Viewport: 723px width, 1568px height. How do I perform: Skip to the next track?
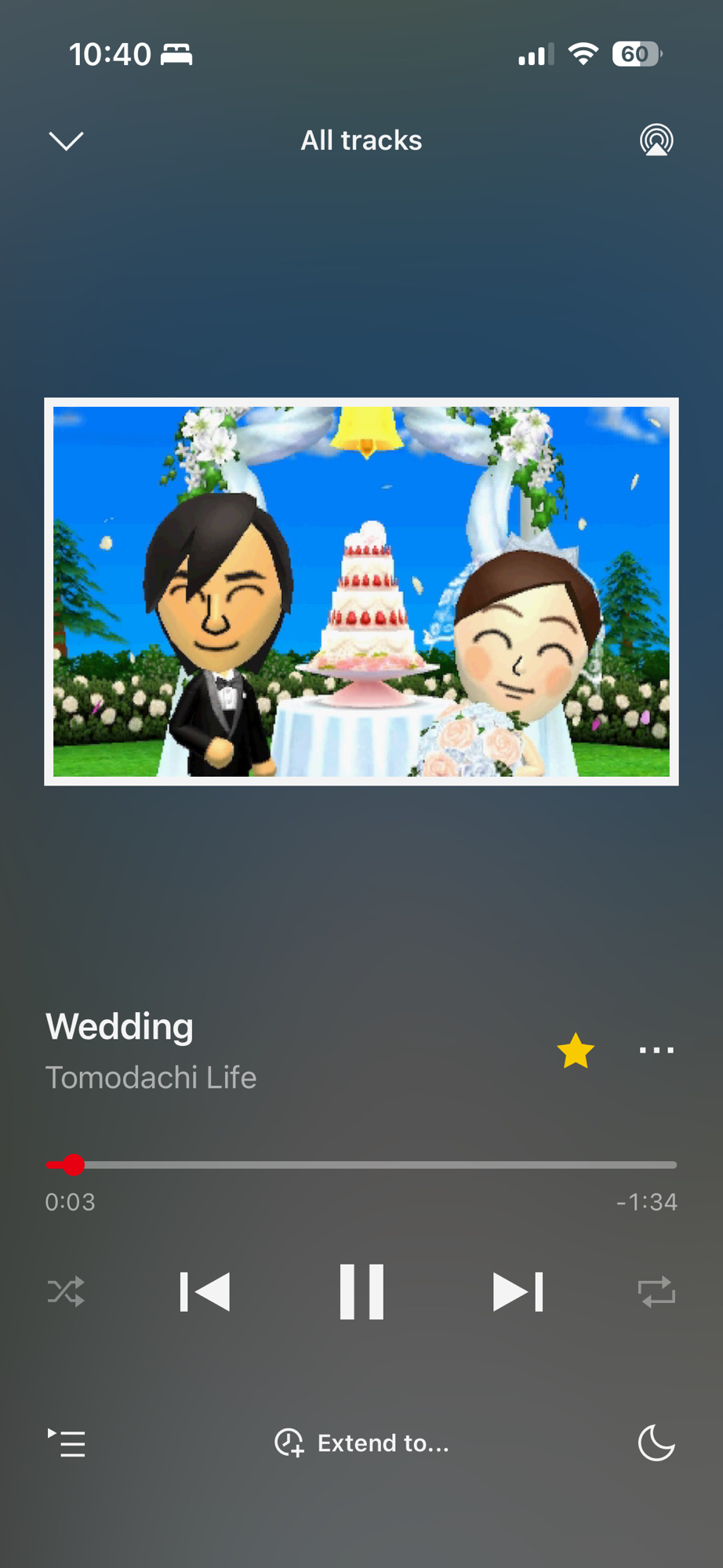click(x=518, y=1292)
